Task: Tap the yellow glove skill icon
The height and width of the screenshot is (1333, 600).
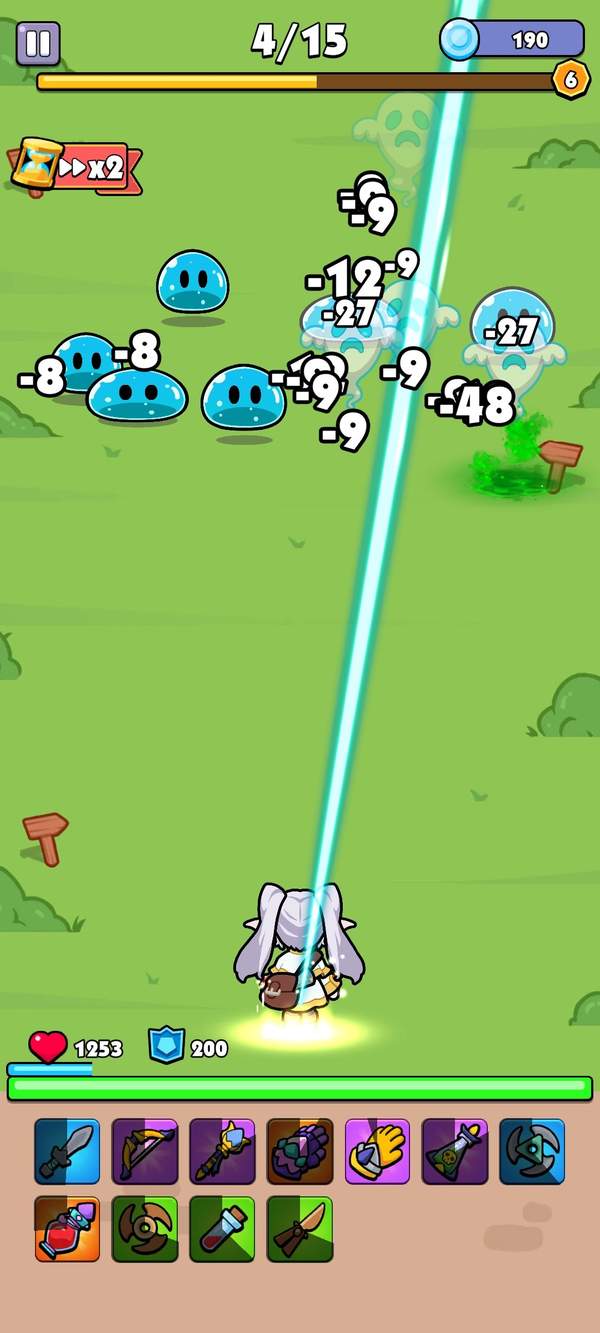Action: (377, 1151)
